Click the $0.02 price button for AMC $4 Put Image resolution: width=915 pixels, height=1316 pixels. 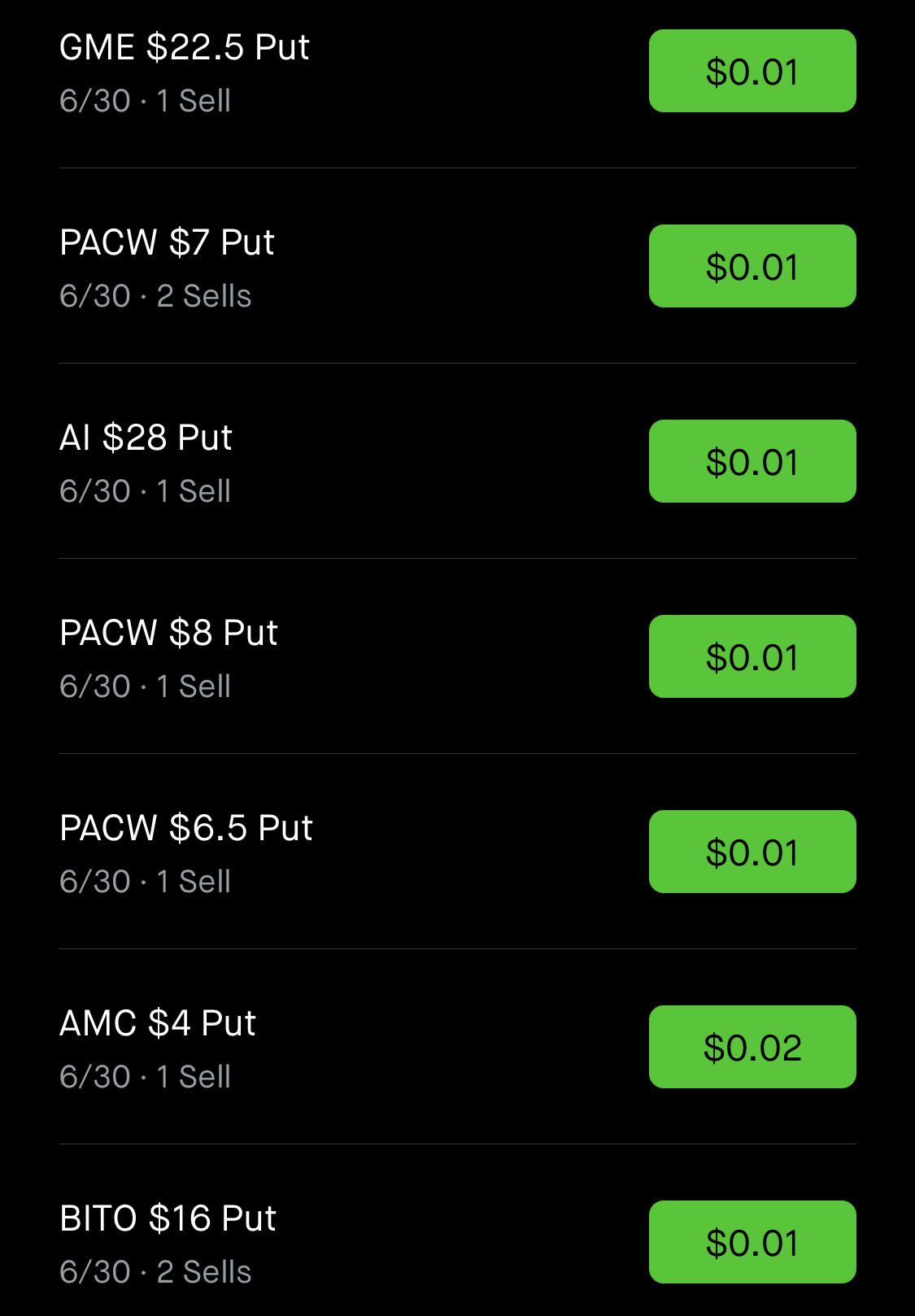pyautogui.click(x=752, y=1047)
